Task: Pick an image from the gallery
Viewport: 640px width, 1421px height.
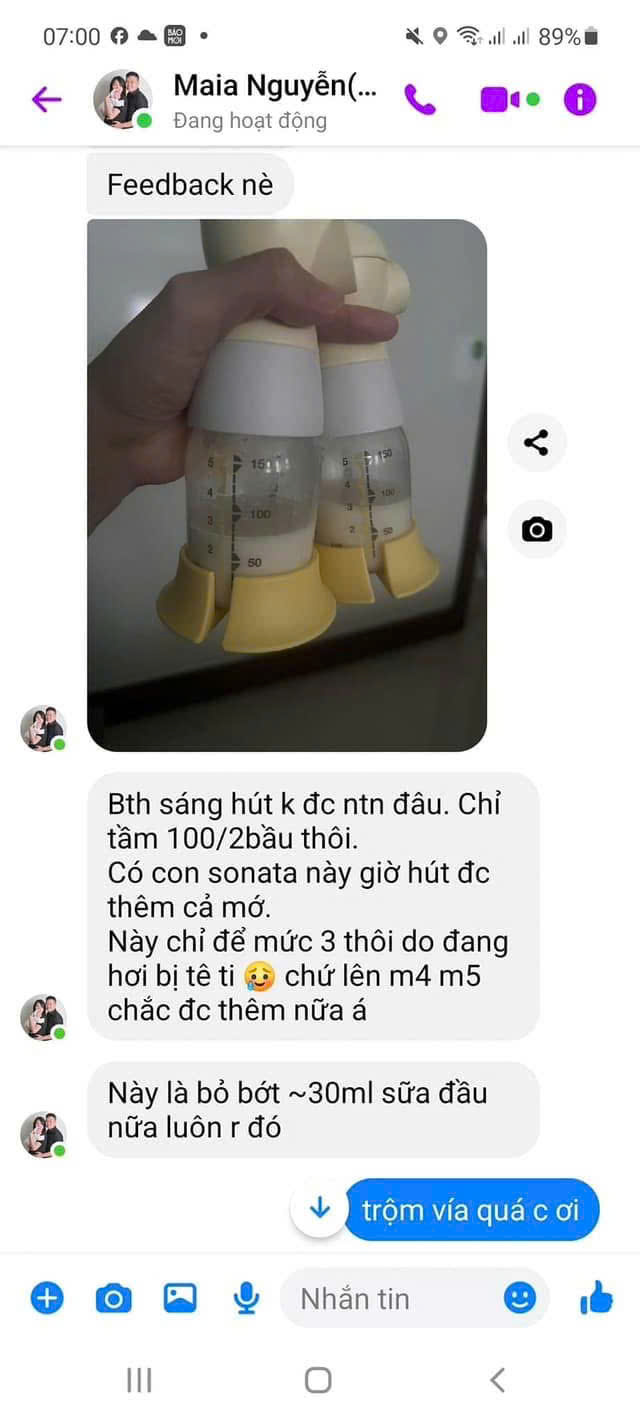Action: [180, 1298]
